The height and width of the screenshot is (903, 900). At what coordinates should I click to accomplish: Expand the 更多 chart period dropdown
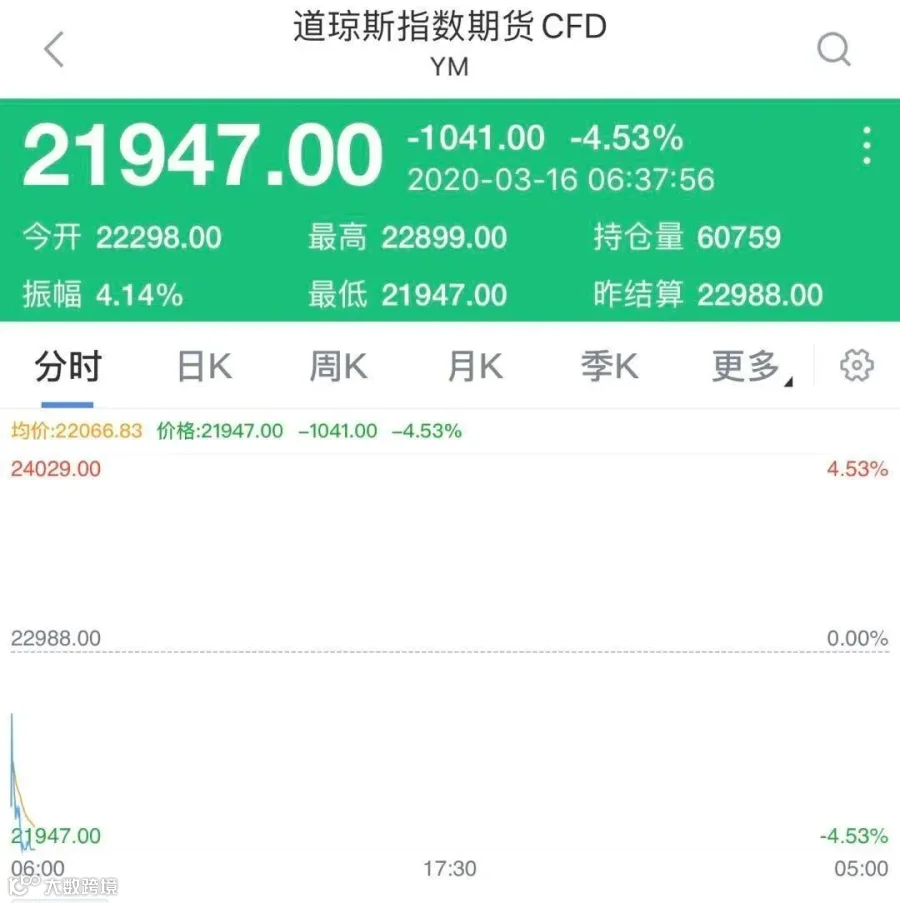coord(750,367)
